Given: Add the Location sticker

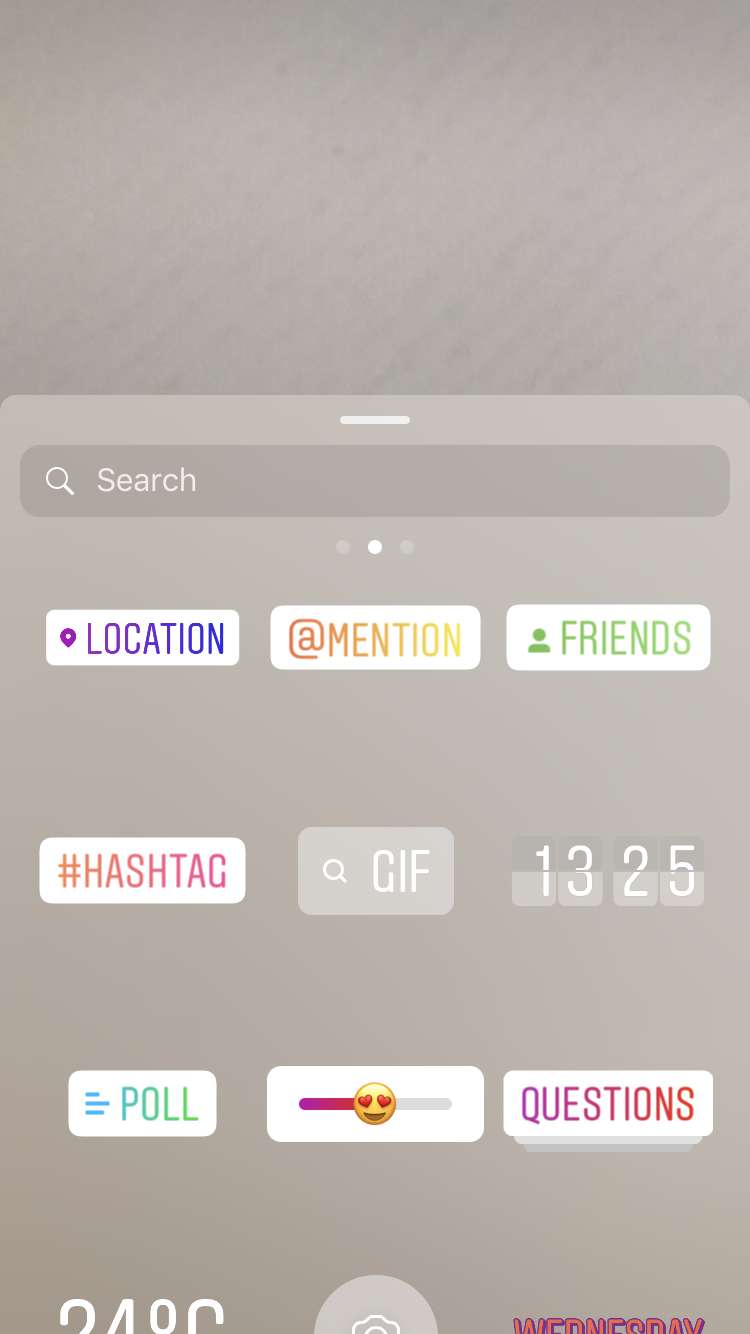Looking at the screenshot, I should (x=142, y=638).
